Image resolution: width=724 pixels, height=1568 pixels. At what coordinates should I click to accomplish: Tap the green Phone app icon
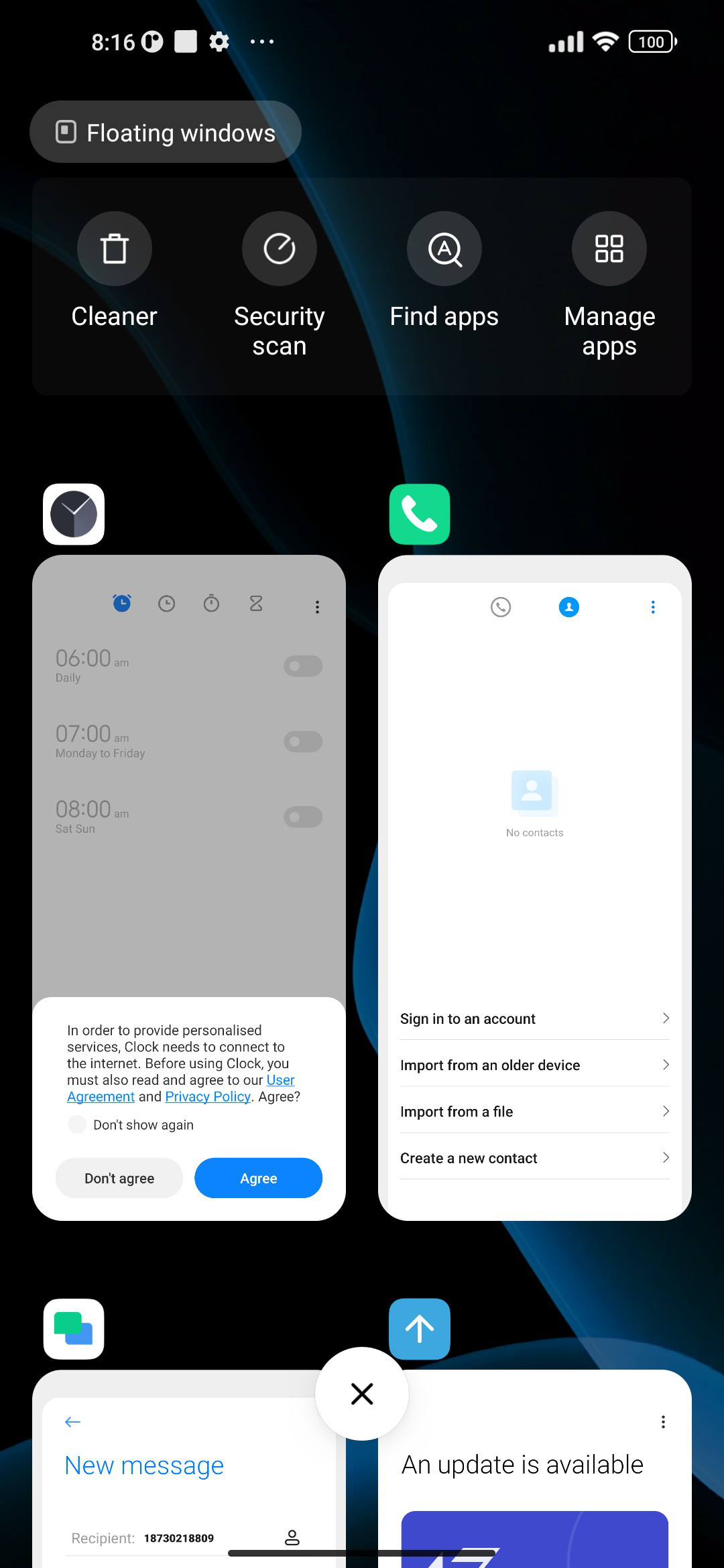(x=420, y=514)
